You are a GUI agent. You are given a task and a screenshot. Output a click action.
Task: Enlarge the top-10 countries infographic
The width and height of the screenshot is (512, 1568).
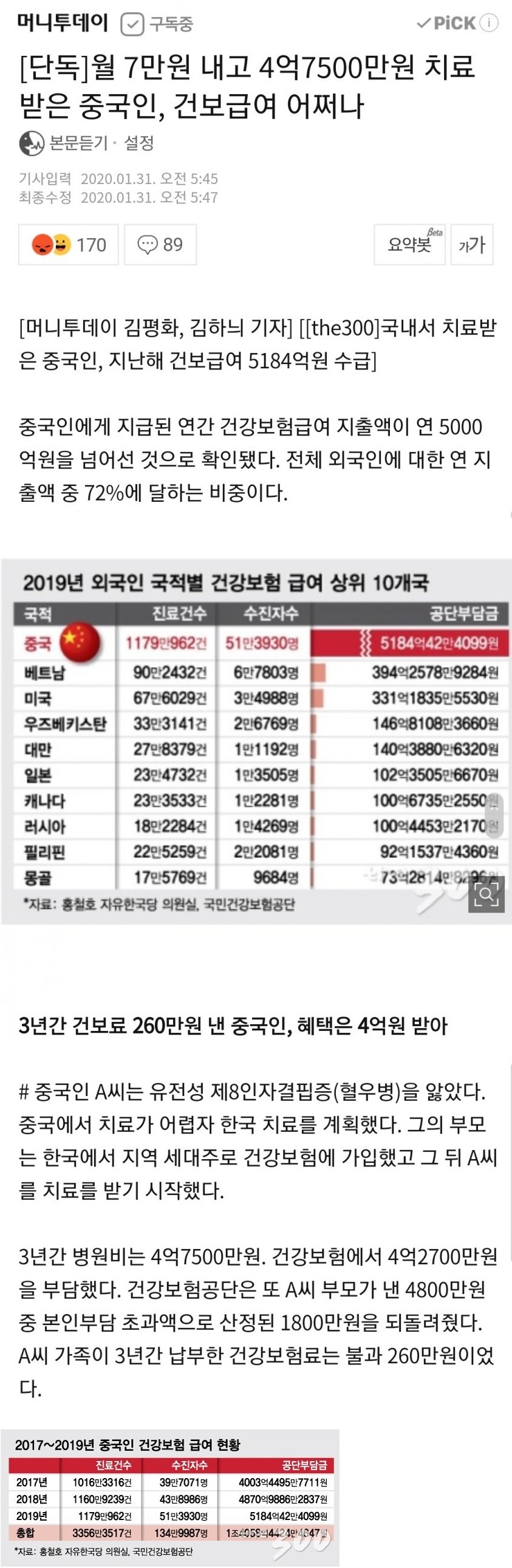[x=485, y=894]
